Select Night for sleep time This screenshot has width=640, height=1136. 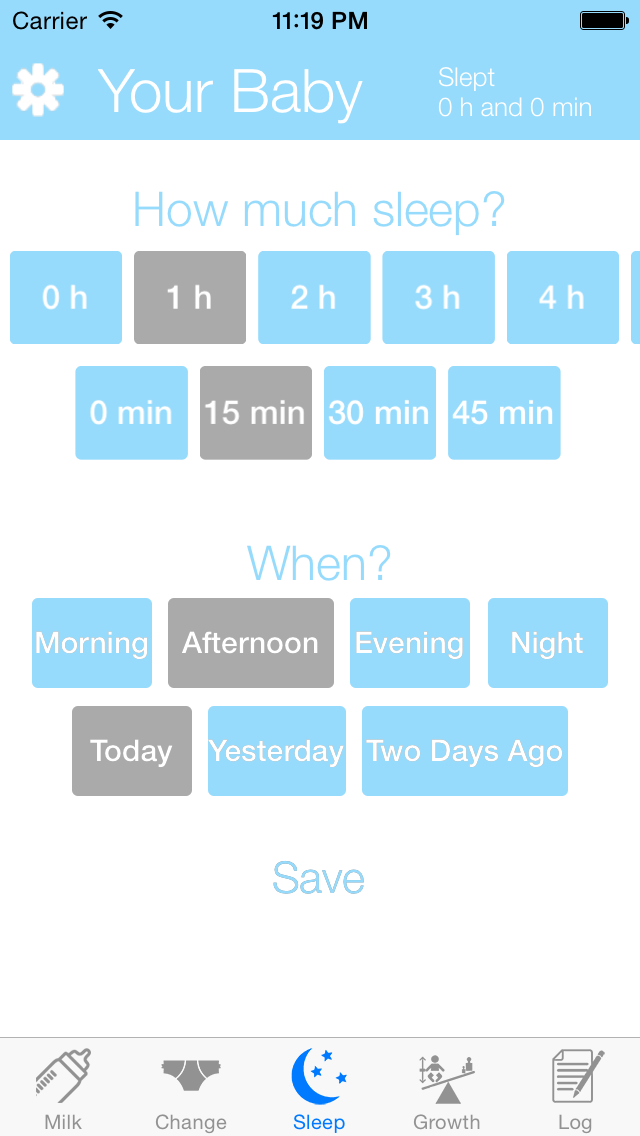[x=547, y=643]
